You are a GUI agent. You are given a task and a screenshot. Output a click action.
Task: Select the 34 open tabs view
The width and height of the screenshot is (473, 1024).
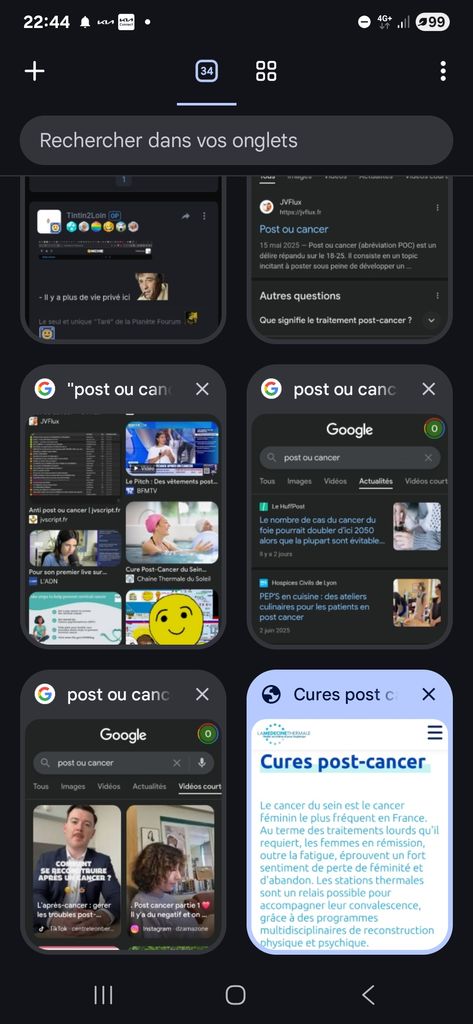(x=206, y=71)
